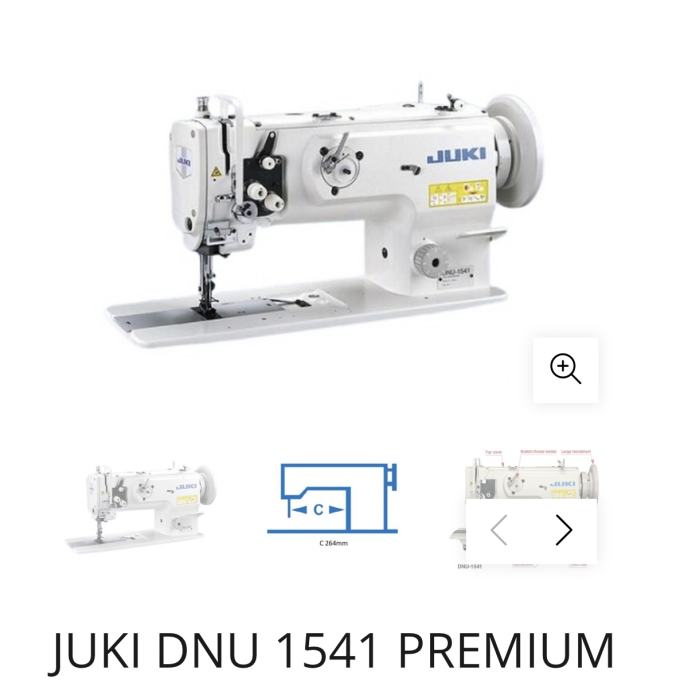Image resolution: width=676 pixels, height=690 pixels.
Task: Go to the next gallery thumbnails
Action: [x=564, y=531]
